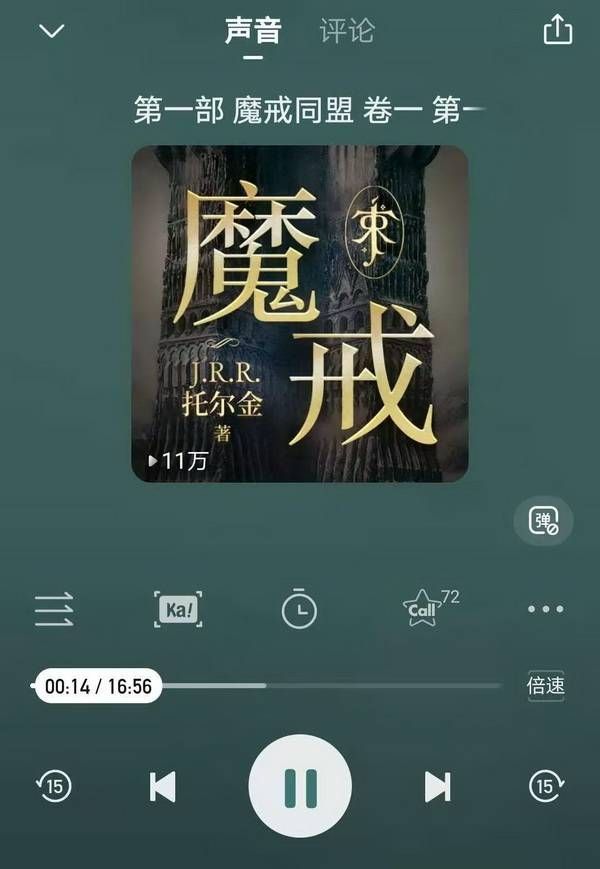The image size is (600, 869).
Task: Toggle the 弹 bullet comments button
Action: [544, 521]
